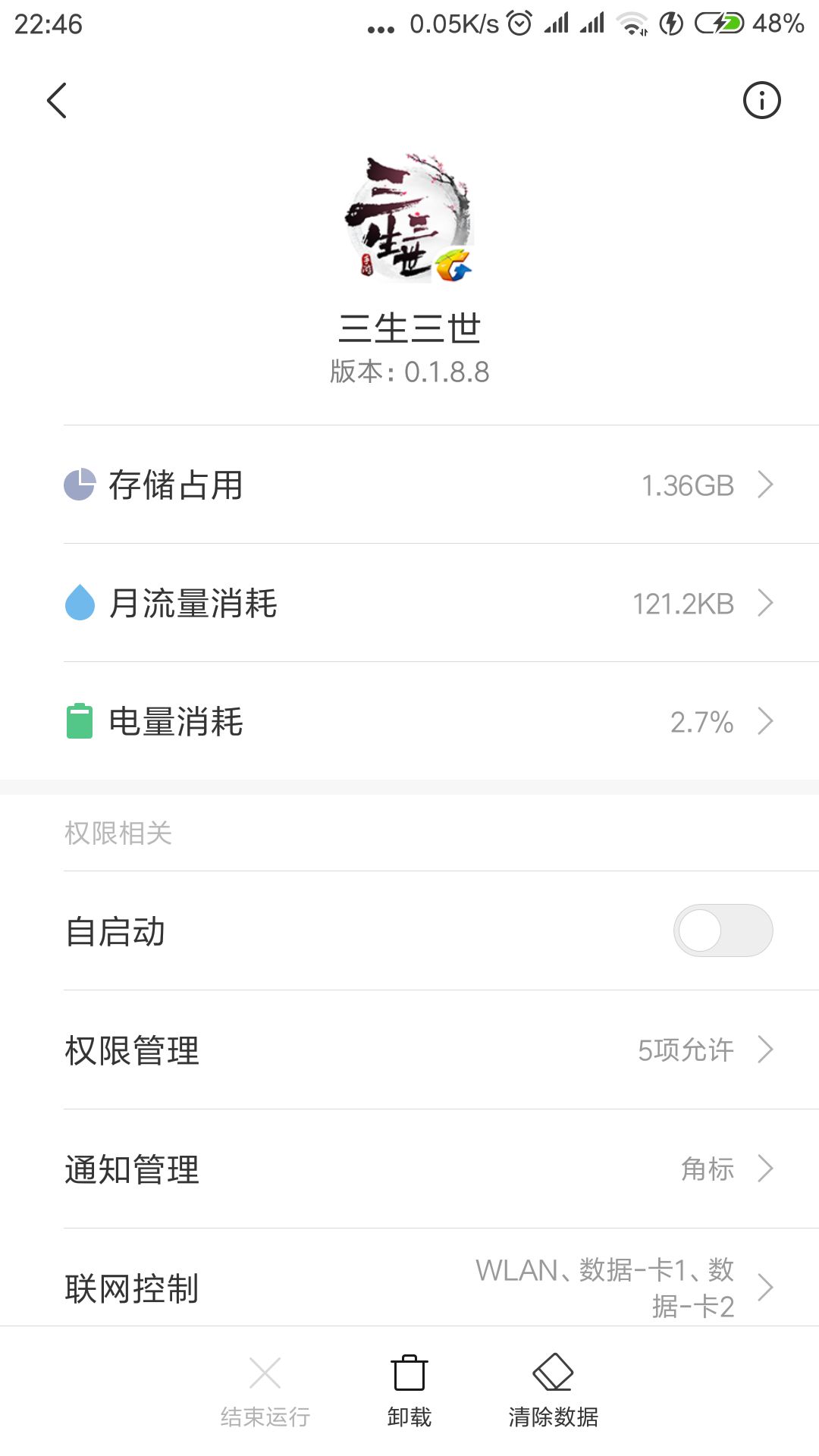Tap the blue water drop data icon
This screenshot has width=819, height=1456.
[x=81, y=604]
